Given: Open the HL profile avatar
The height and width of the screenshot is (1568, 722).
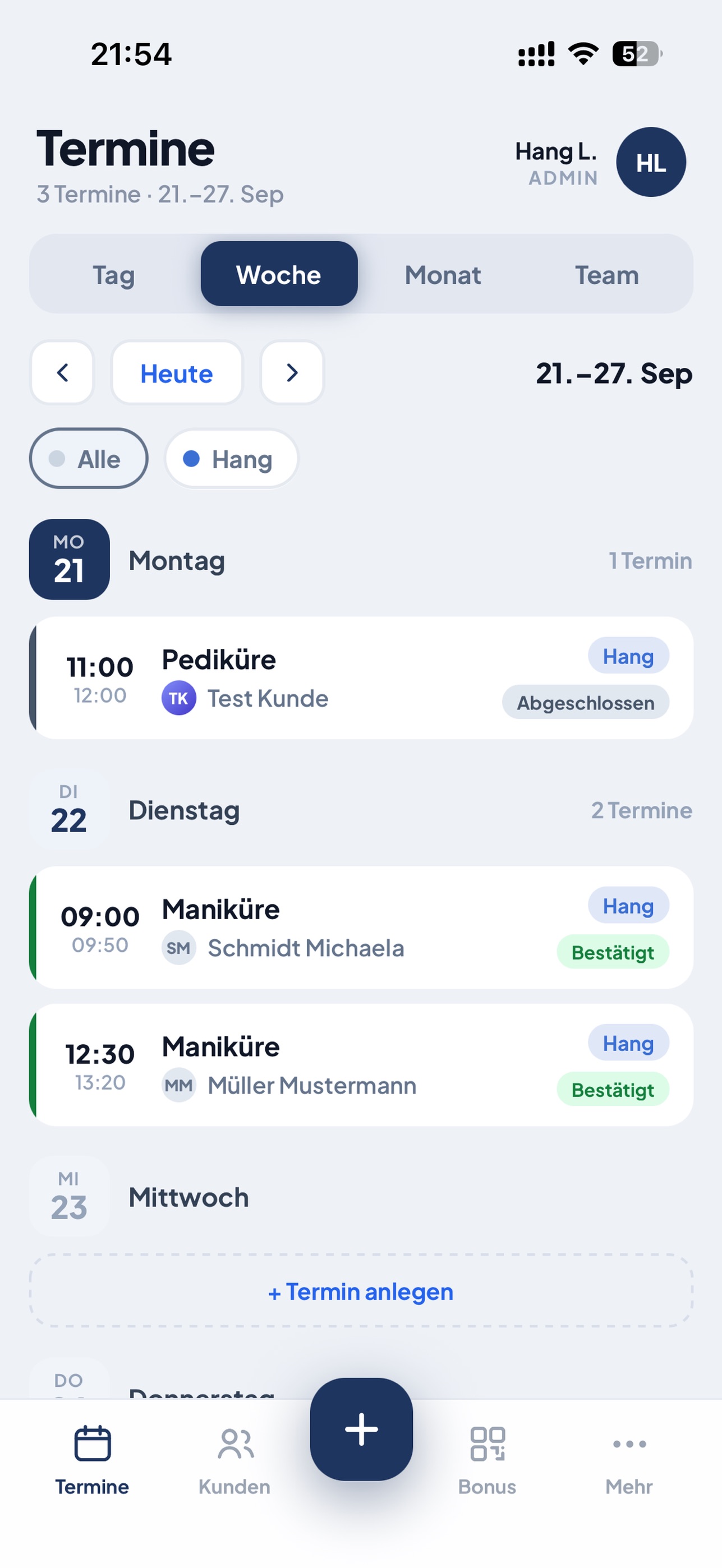Looking at the screenshot, I should (x=651, y=162).
